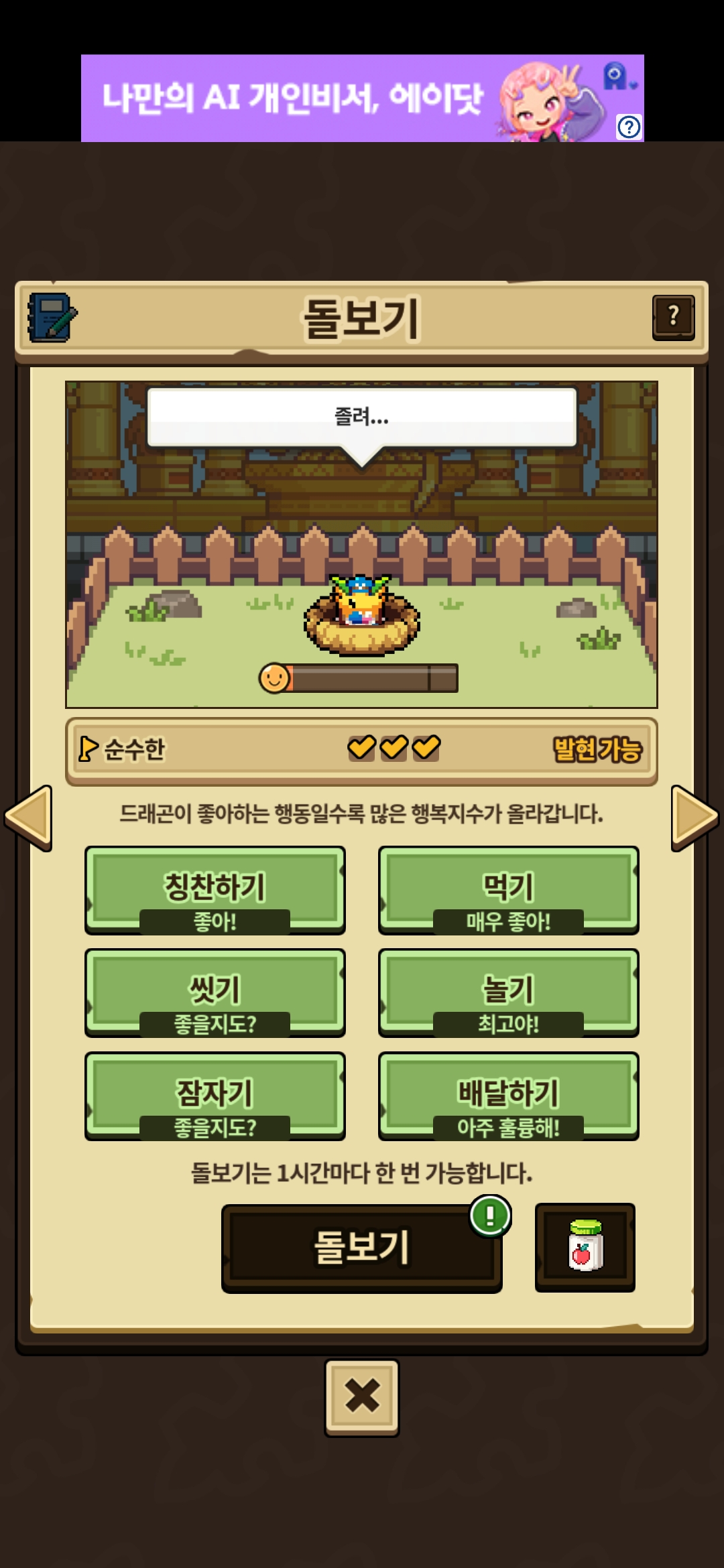Select the 배달하기 action
This screenshot has width=724, height=1568.
pos(508,1096)
